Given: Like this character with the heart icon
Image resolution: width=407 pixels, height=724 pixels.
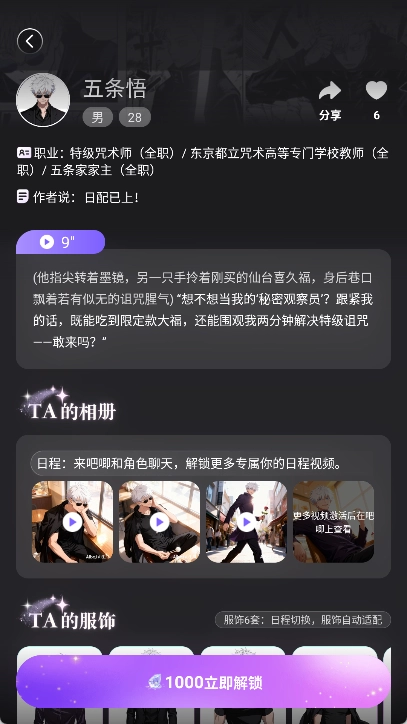Looking at the screenshot, I should [x=377, y=101].
